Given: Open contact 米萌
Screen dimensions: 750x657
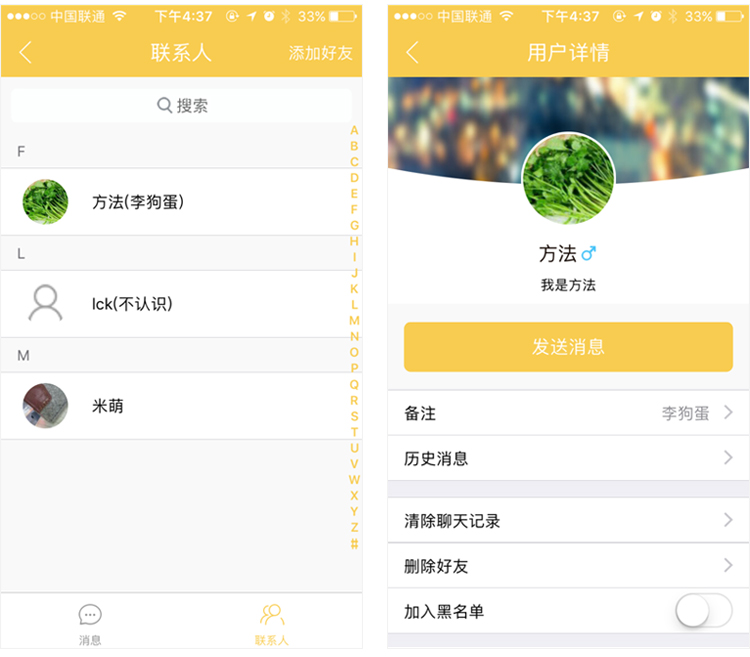Looking at the screenshot, I should pyautogui.click(x=181, y=406).
